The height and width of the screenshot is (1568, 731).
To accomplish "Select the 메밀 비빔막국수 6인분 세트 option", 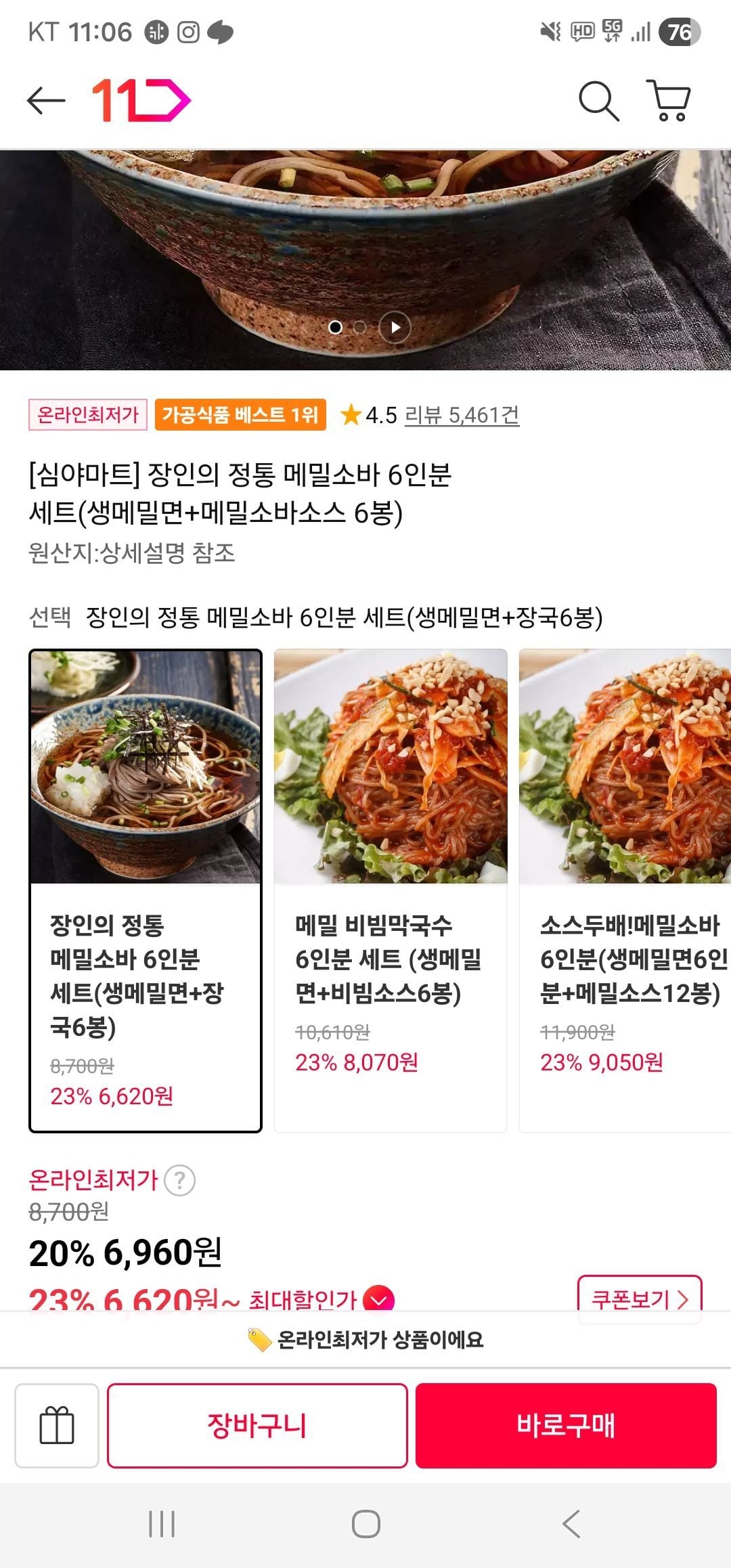I will coord(391,890).
